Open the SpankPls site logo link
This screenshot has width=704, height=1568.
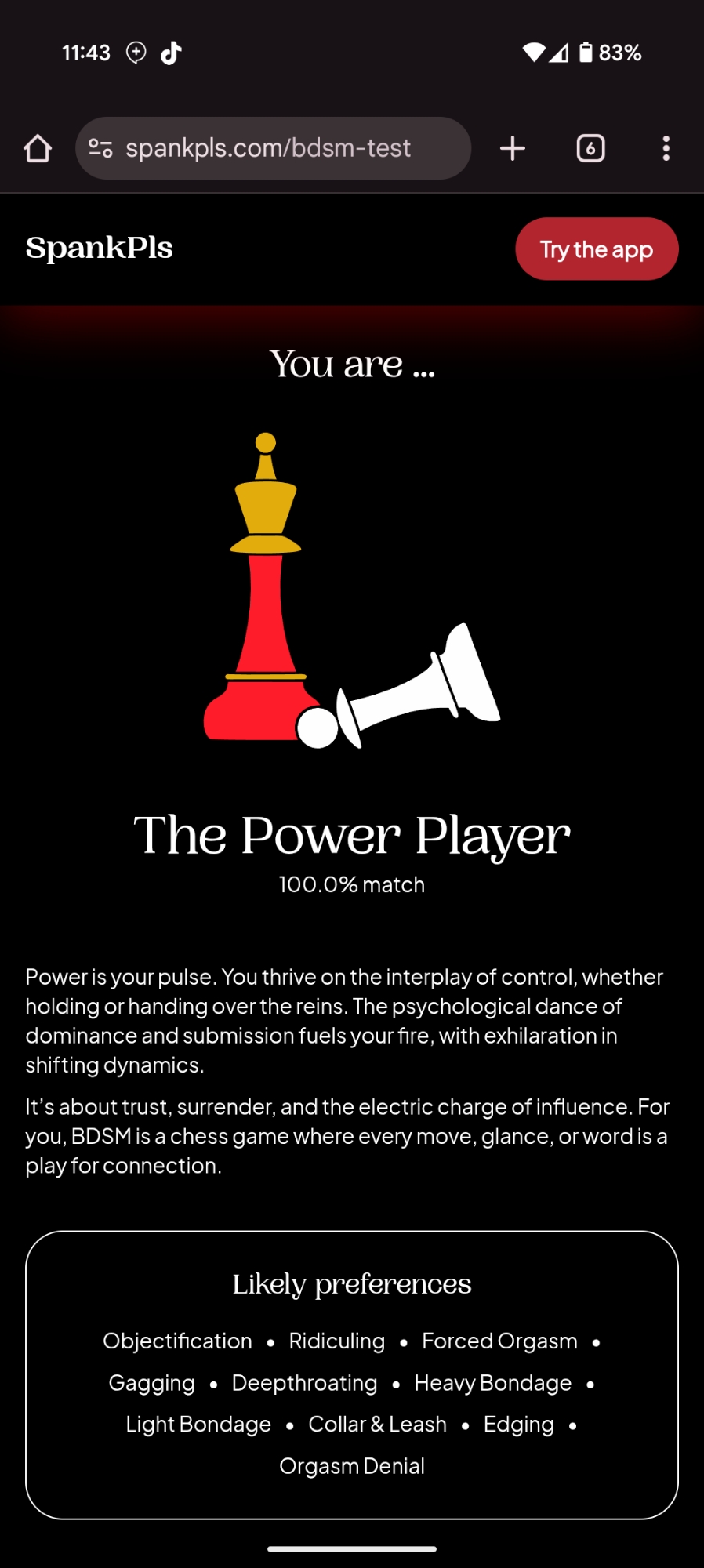coord(99,248)
